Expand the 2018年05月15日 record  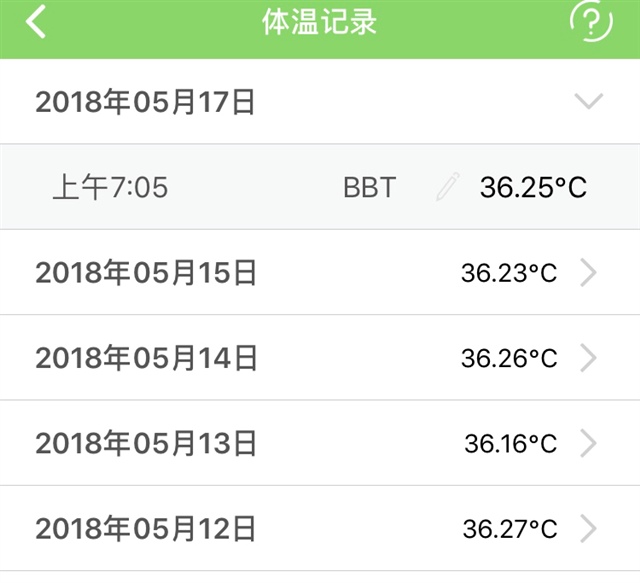(588, 272)
